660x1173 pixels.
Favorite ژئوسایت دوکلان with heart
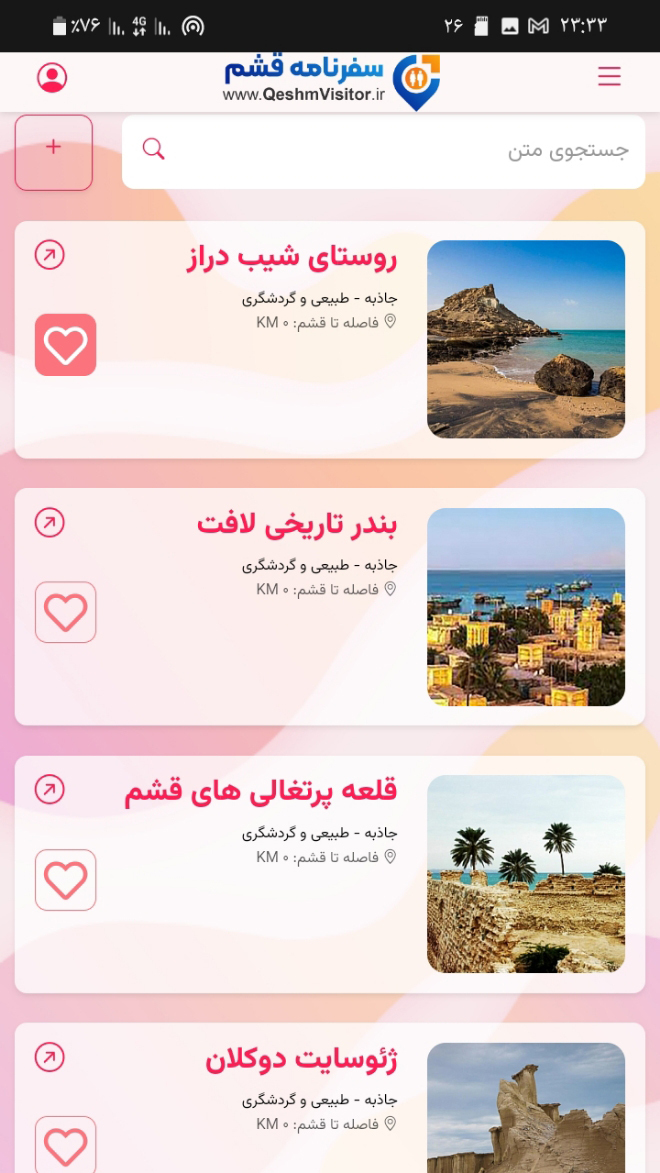(x=66, y=1146)
